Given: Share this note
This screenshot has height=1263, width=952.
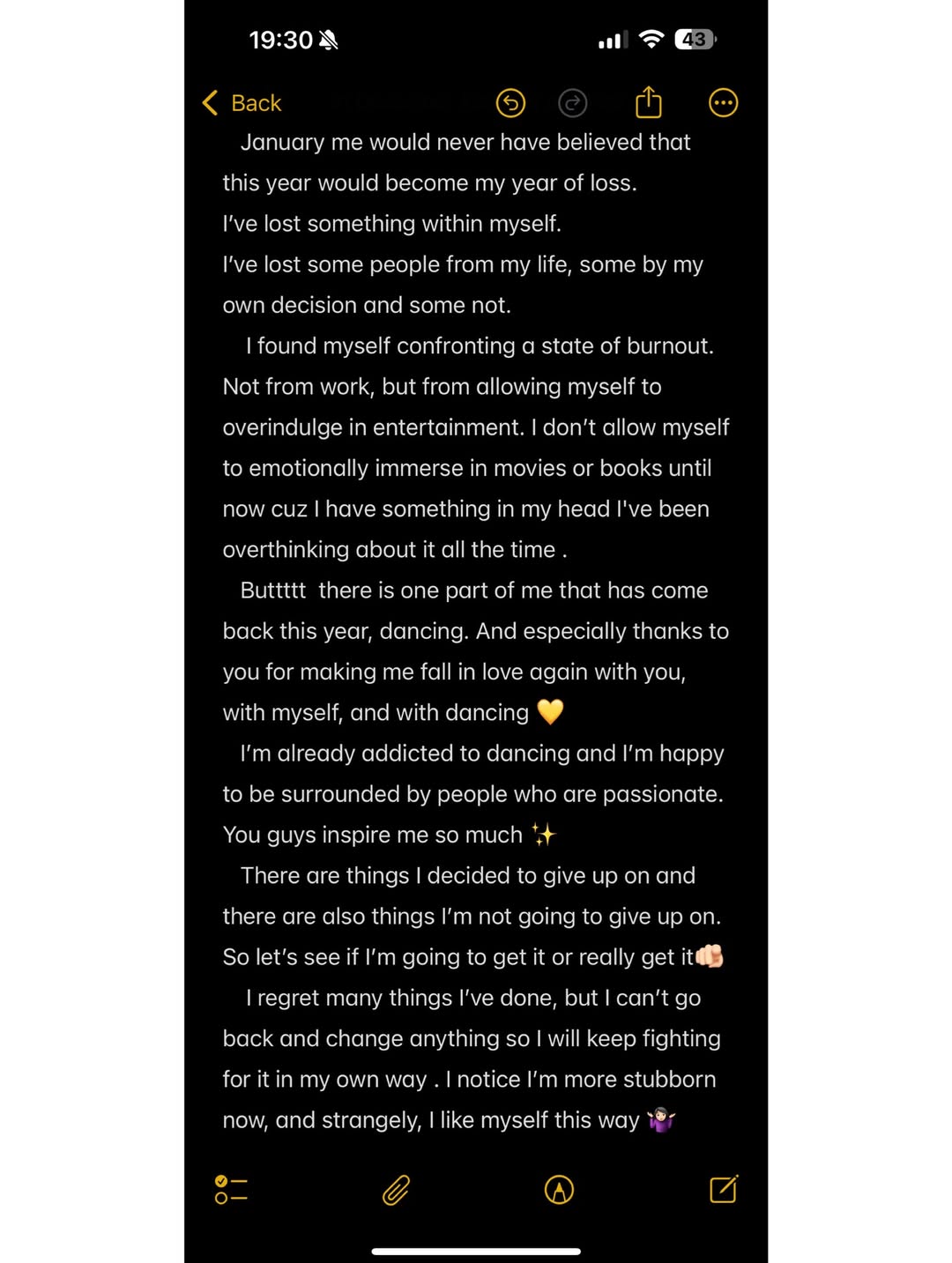Looking at the screenshot, I should click(649, 102).
